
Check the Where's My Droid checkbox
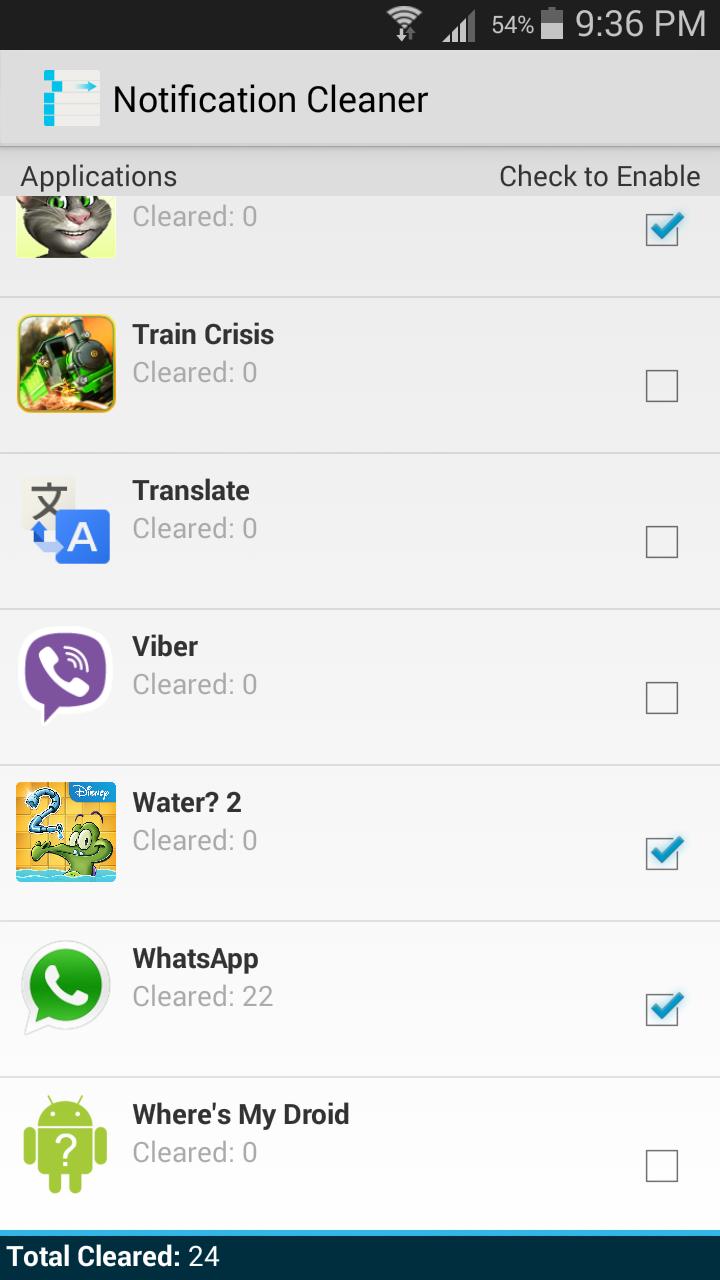tap(662, 1166)
